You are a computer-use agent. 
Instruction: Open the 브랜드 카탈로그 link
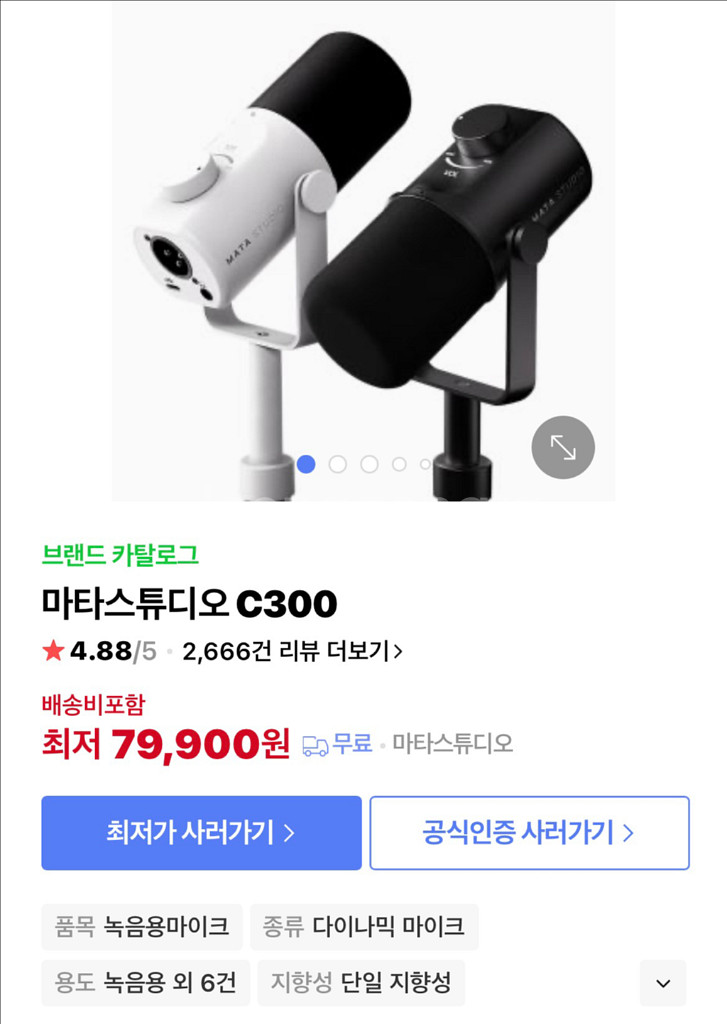tap(120, 554)
